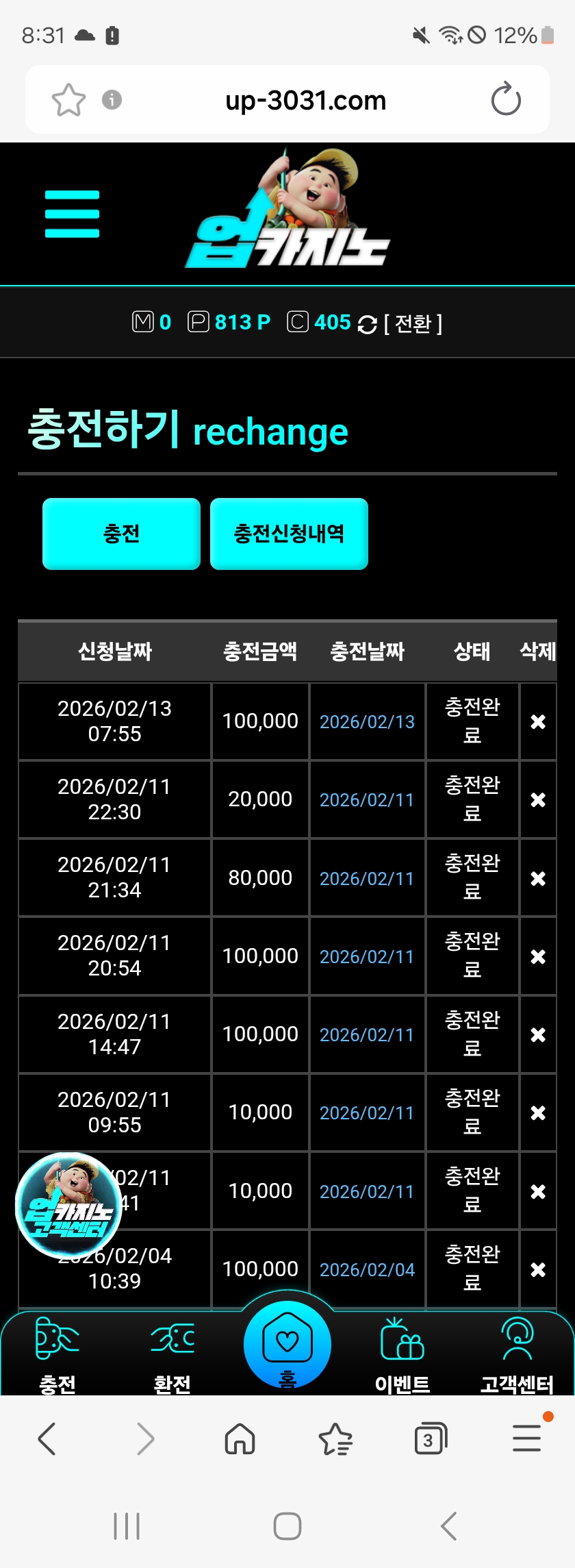
Task: Open 충전신청내역 history
Action: click(x=289, y=534)
